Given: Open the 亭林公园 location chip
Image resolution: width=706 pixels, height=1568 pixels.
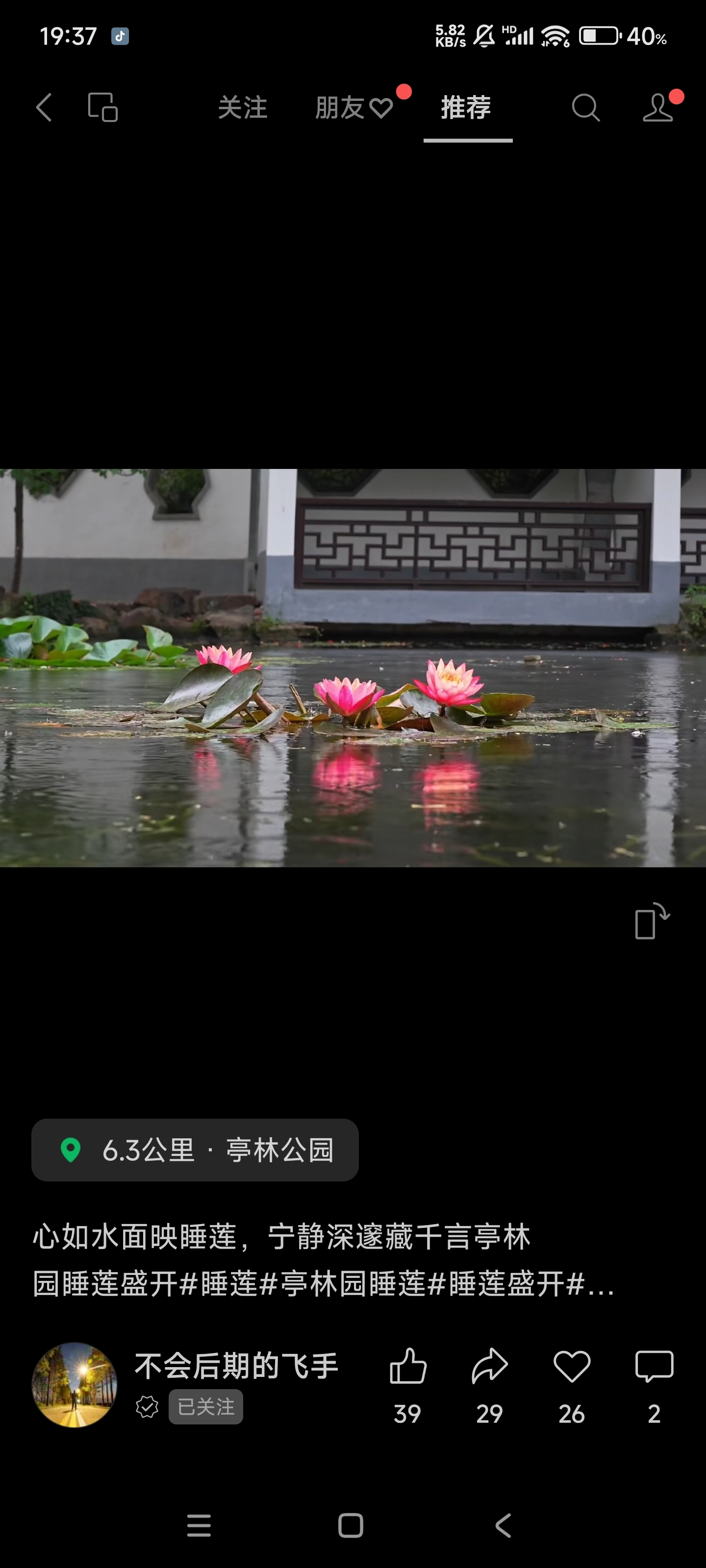Looking at the screenshot, I should [x=195, y=1150].
